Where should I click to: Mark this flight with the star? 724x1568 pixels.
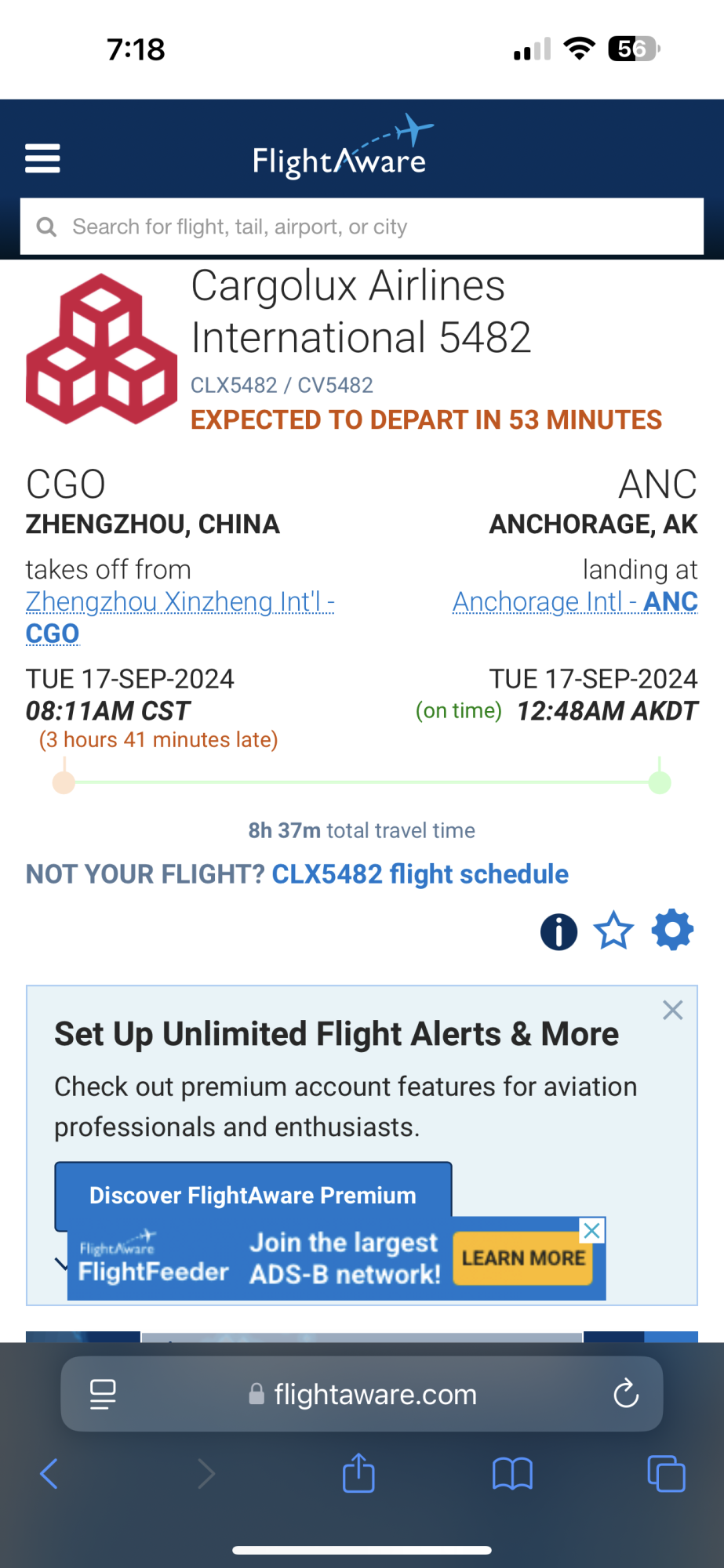tap(613, 931)
